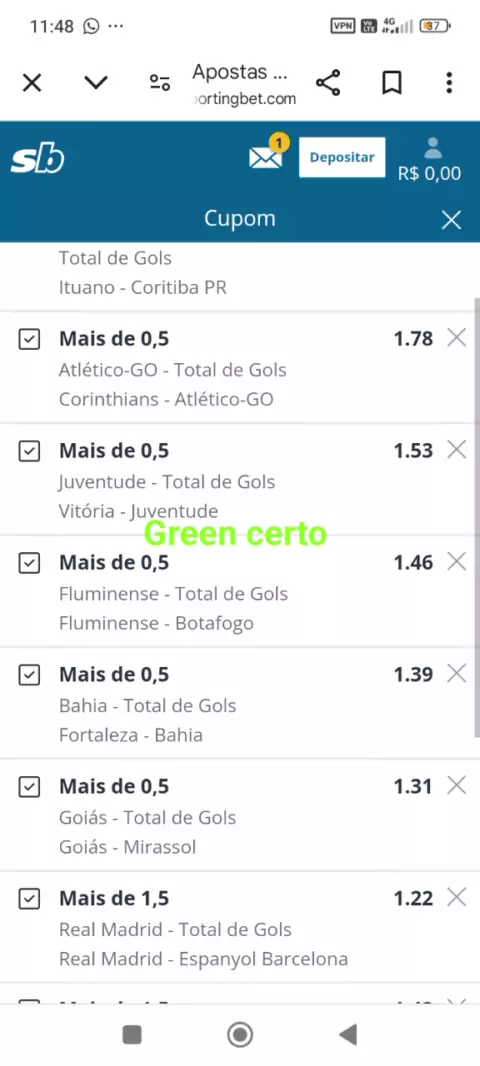Screen dimensions: 480x1066
Task: Uncheck the Corinthians - Atlético-GO selection
Action: point(29,339)
